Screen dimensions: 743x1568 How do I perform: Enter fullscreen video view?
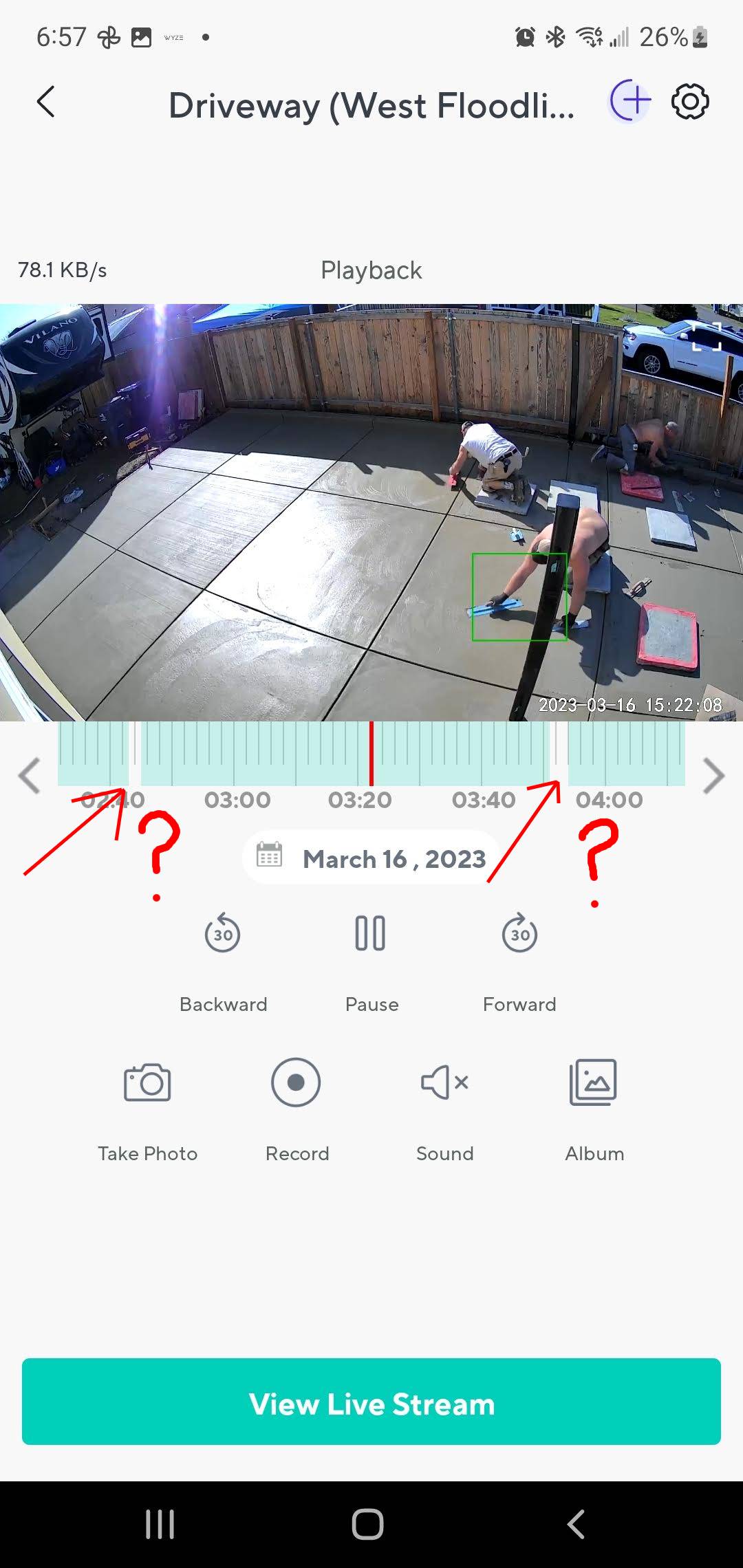click(707, 336)
